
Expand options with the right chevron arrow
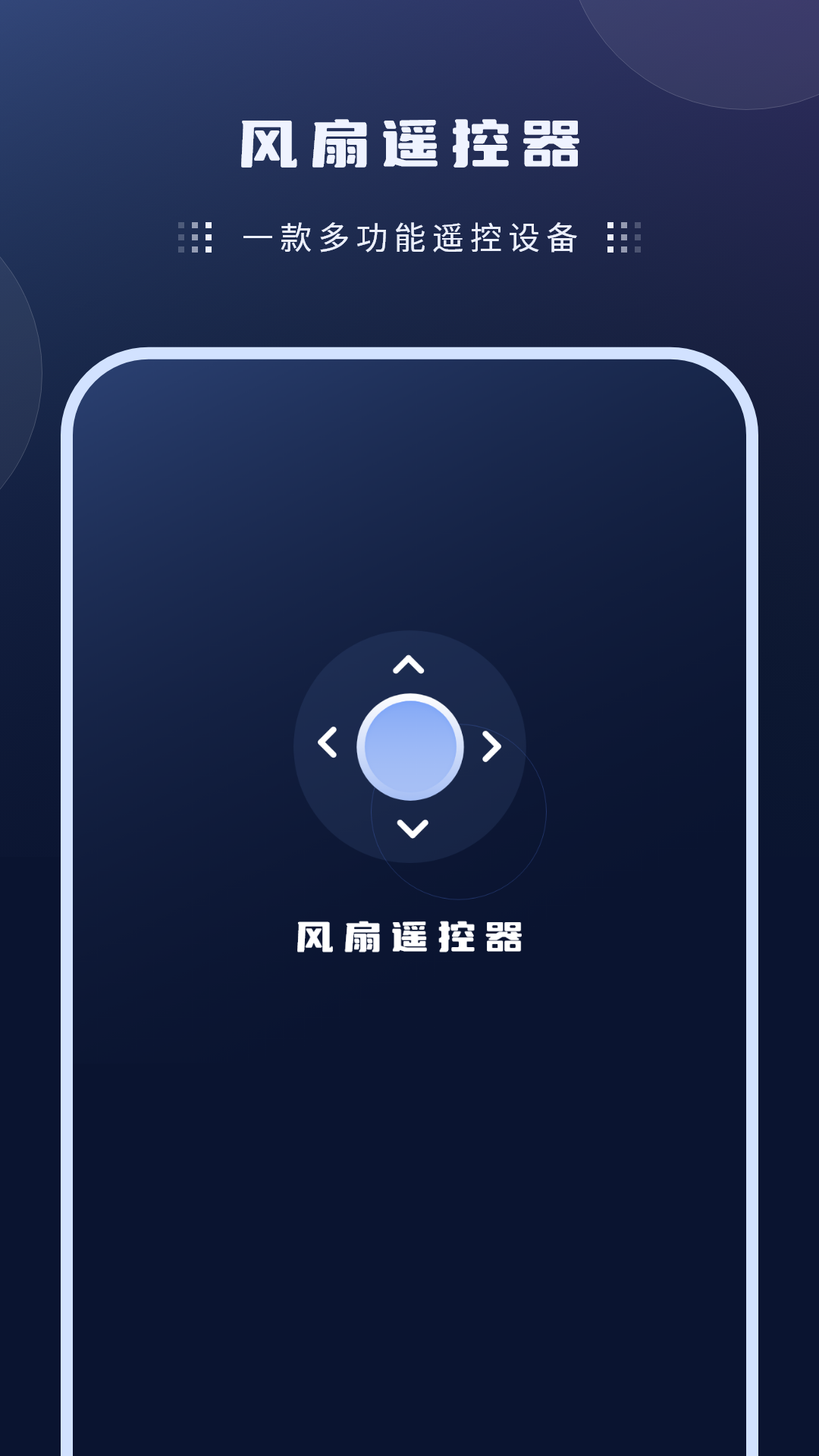click(493, 747)
